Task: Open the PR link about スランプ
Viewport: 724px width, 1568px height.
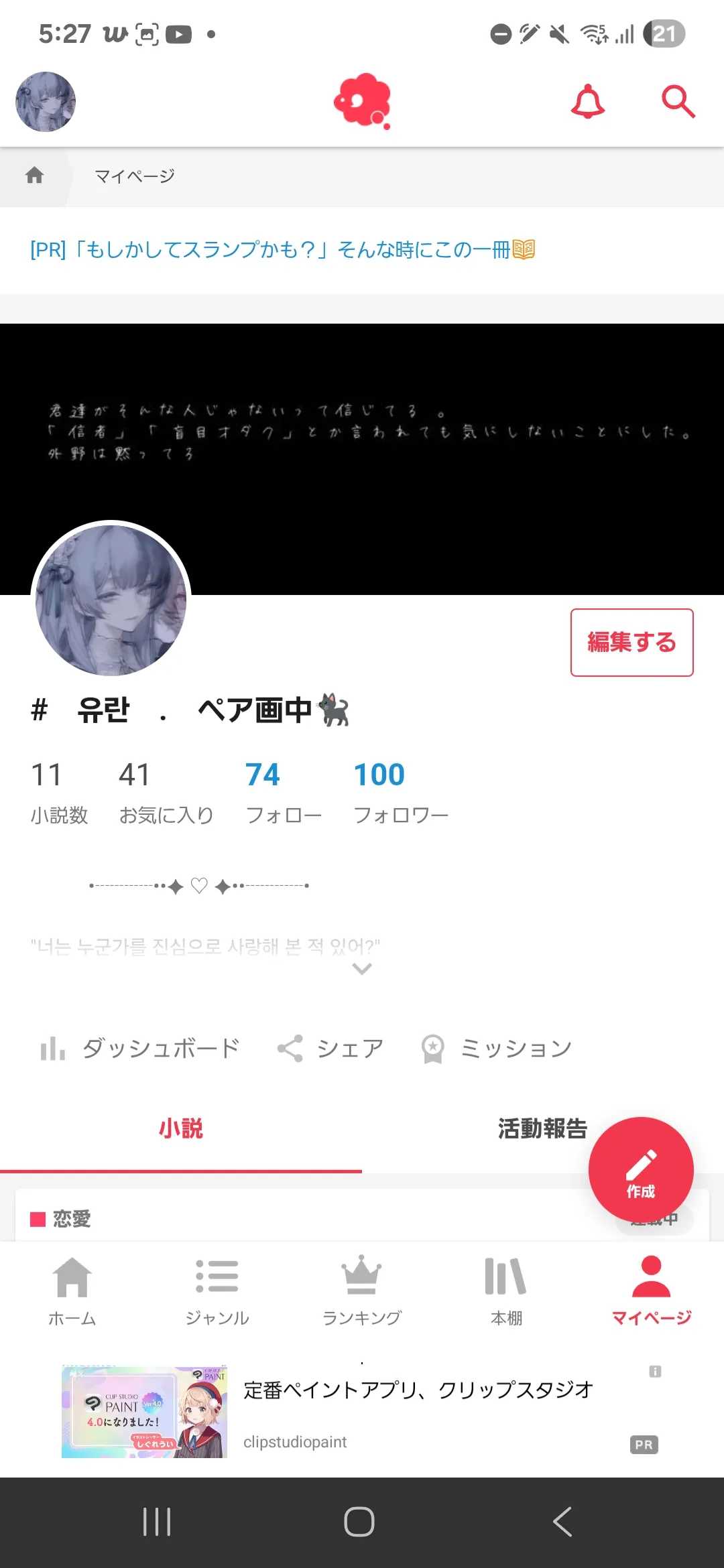Action: click(282, 250)
